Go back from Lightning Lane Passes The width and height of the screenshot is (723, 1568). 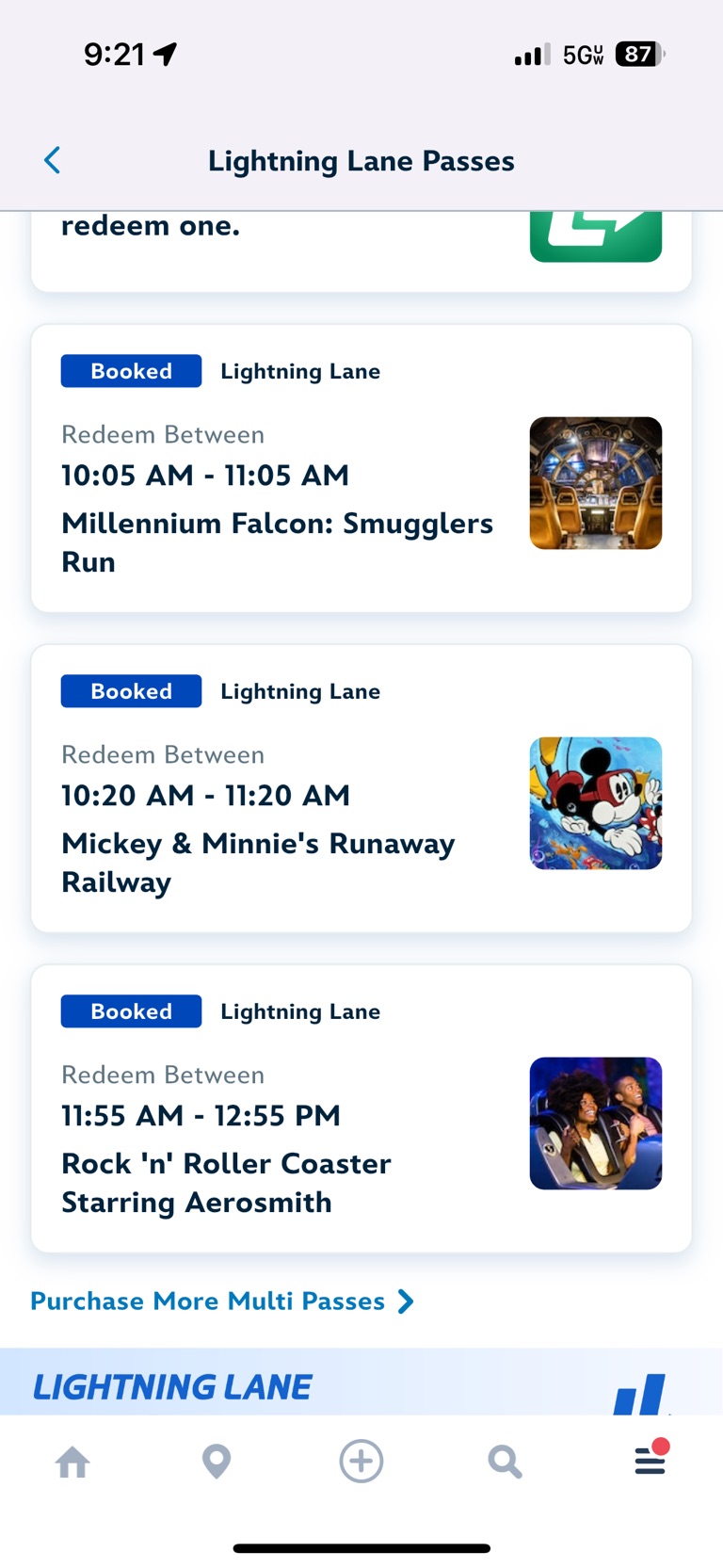(x=53, y=161)
